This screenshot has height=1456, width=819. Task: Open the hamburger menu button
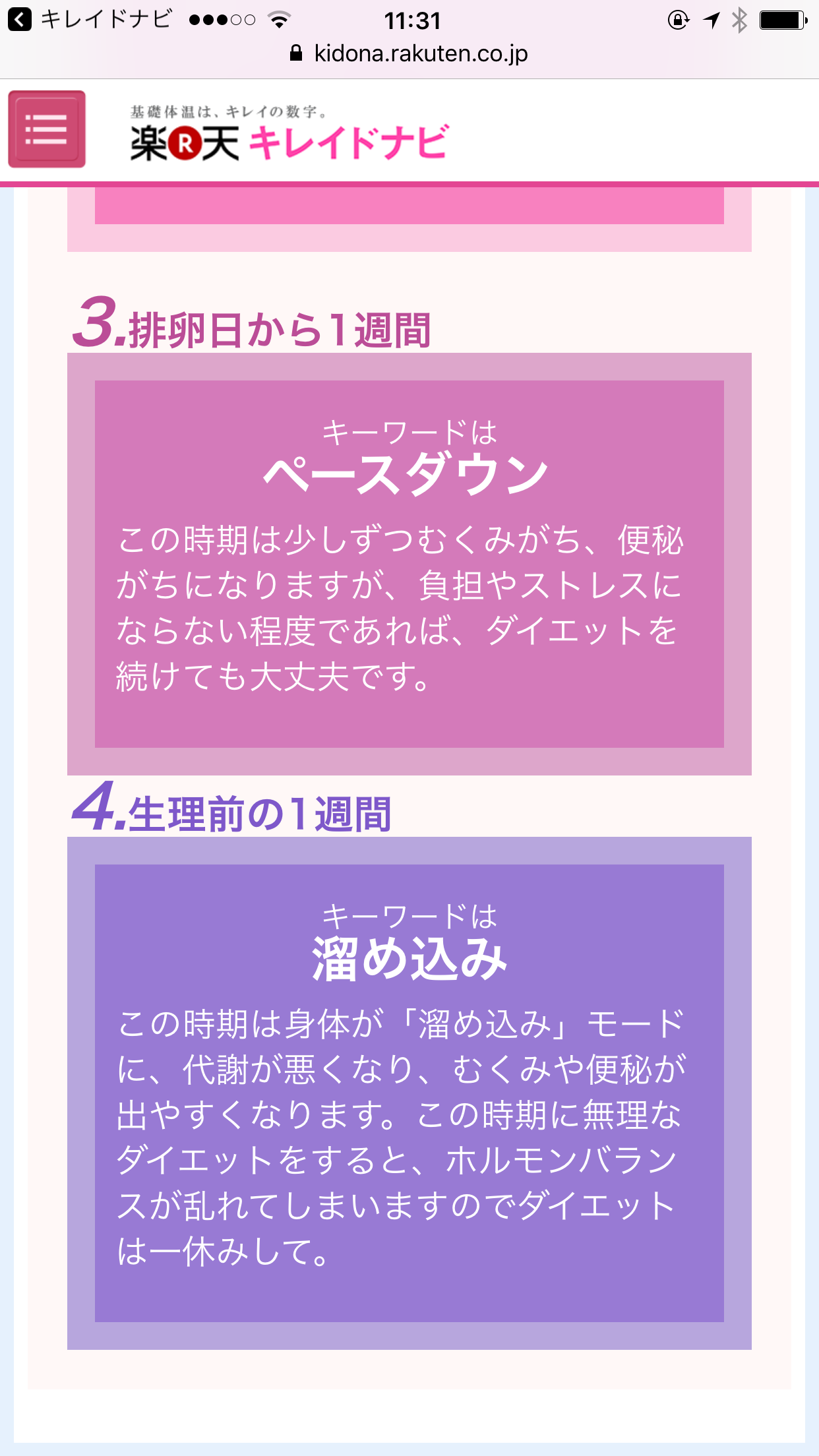click(46, 129)
